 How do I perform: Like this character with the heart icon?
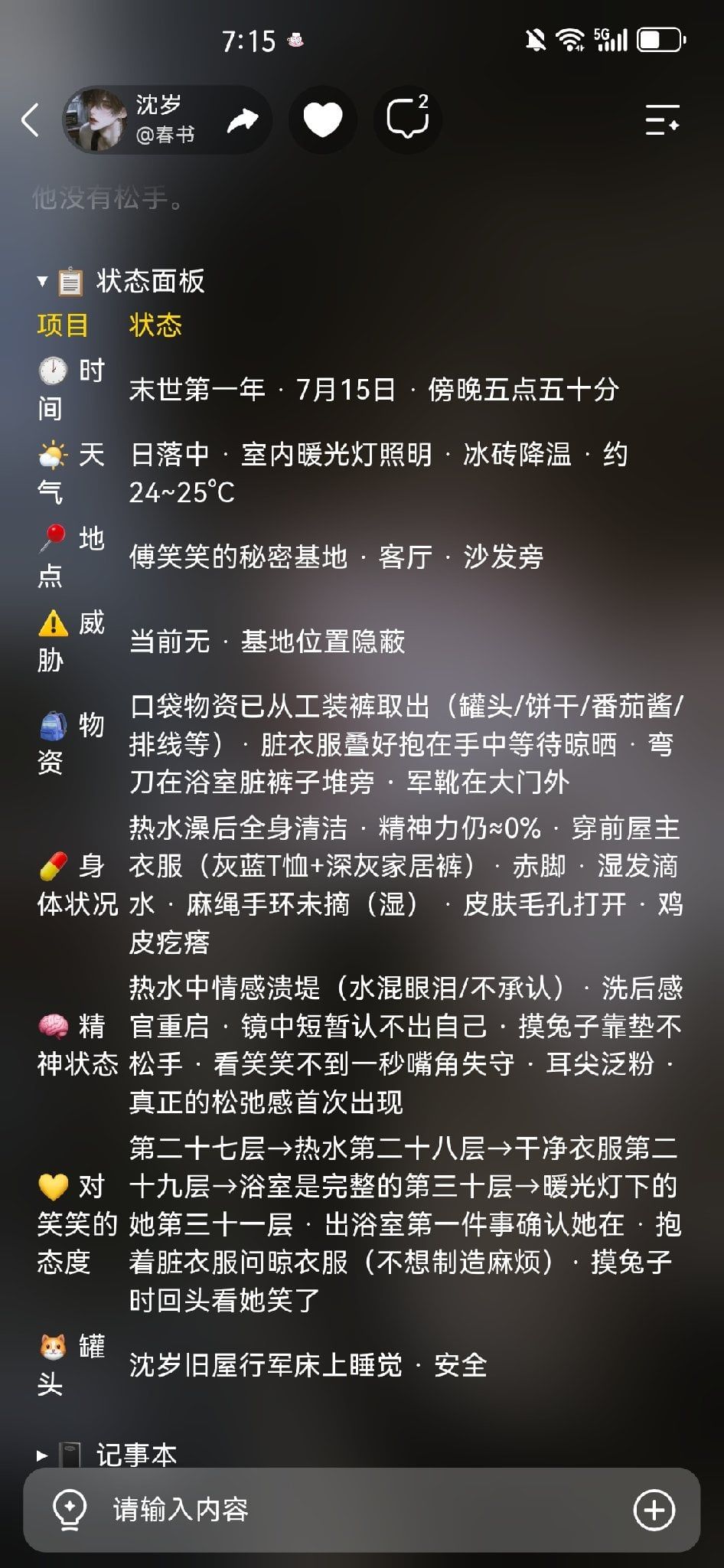point(322,120)
